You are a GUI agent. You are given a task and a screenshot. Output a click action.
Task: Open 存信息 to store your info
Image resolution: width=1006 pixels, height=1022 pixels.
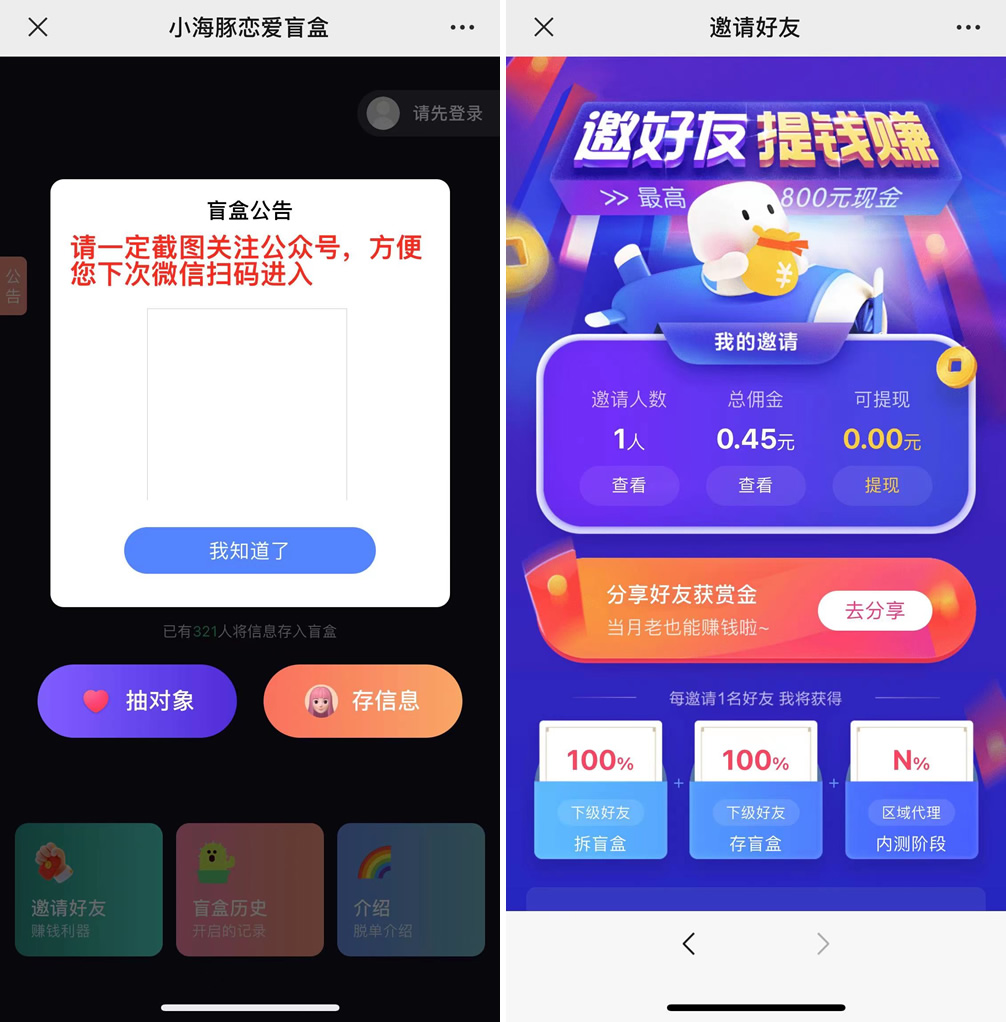tap(363, 701)
